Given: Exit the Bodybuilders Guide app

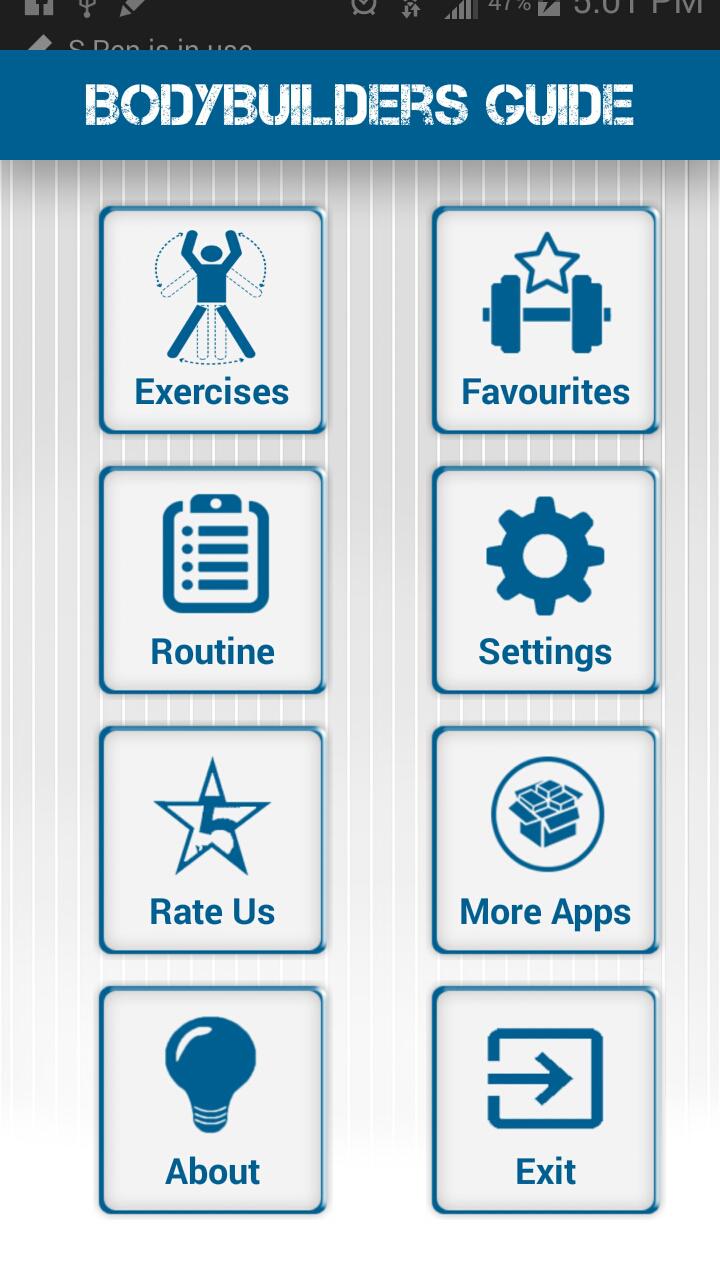Looking at the screenshot, I should coord(545,1100).
